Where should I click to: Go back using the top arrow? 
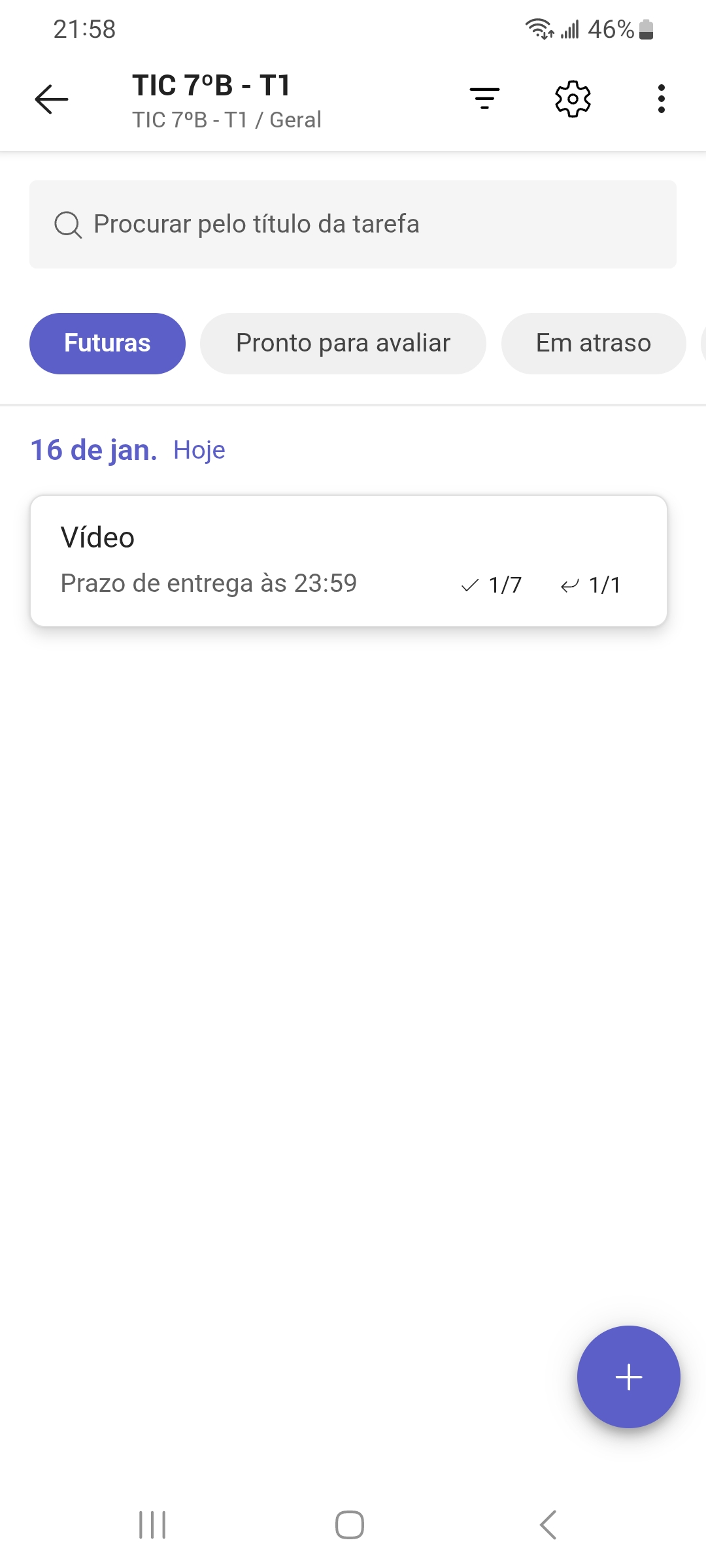[x=52, y=99]
